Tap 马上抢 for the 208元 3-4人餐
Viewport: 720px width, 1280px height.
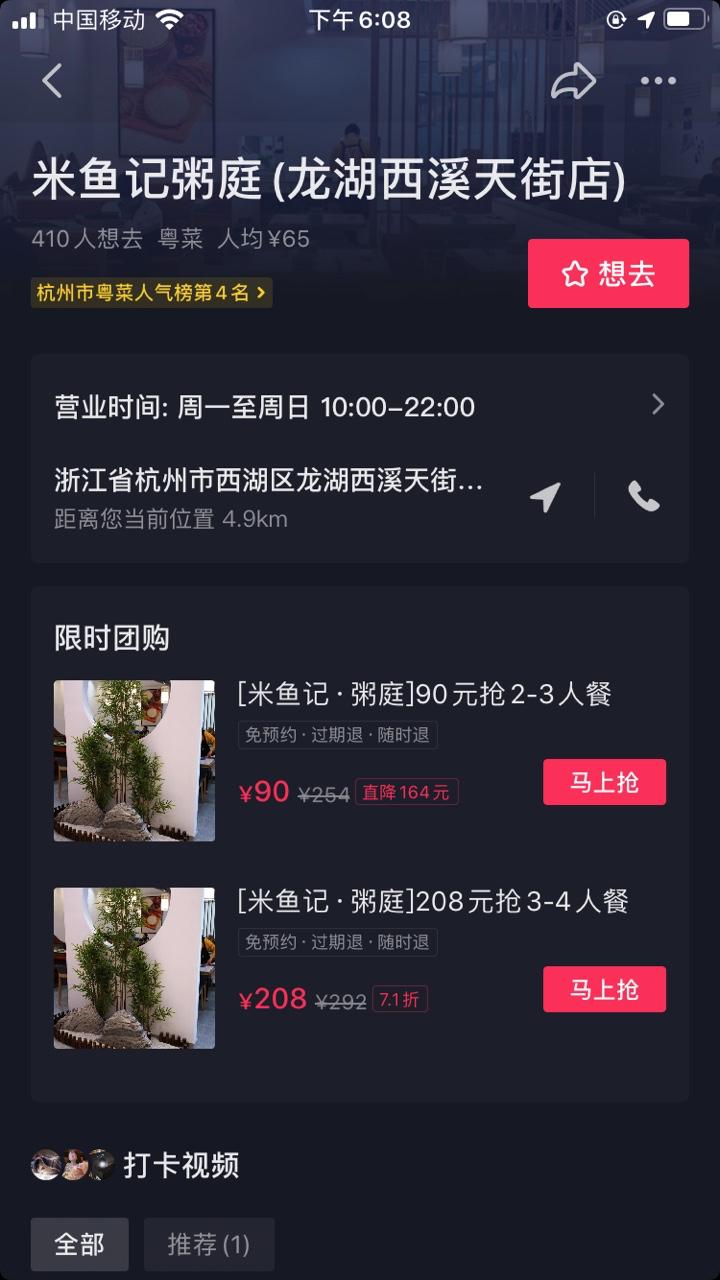click(x=604, y=989)
